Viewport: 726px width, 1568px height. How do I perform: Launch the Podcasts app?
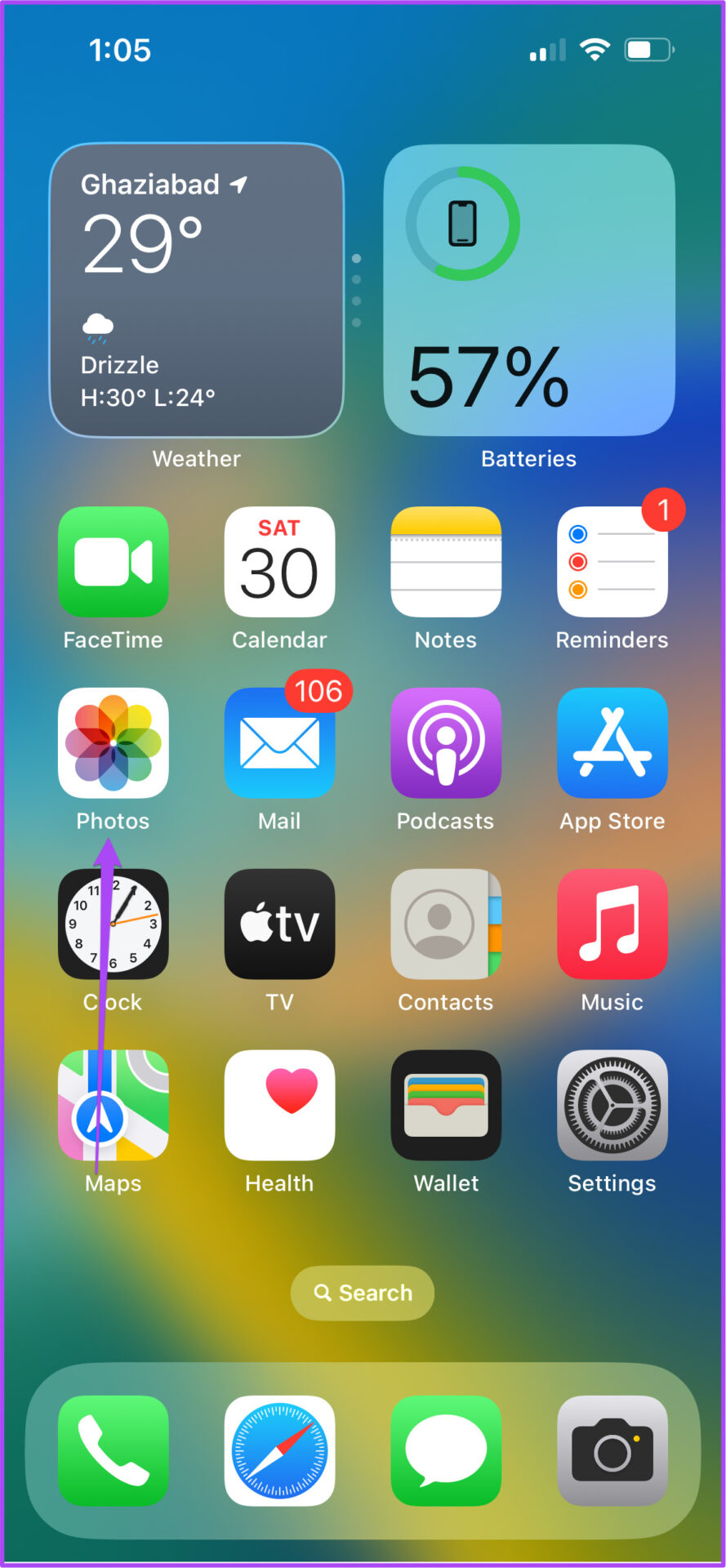(446, 742)
